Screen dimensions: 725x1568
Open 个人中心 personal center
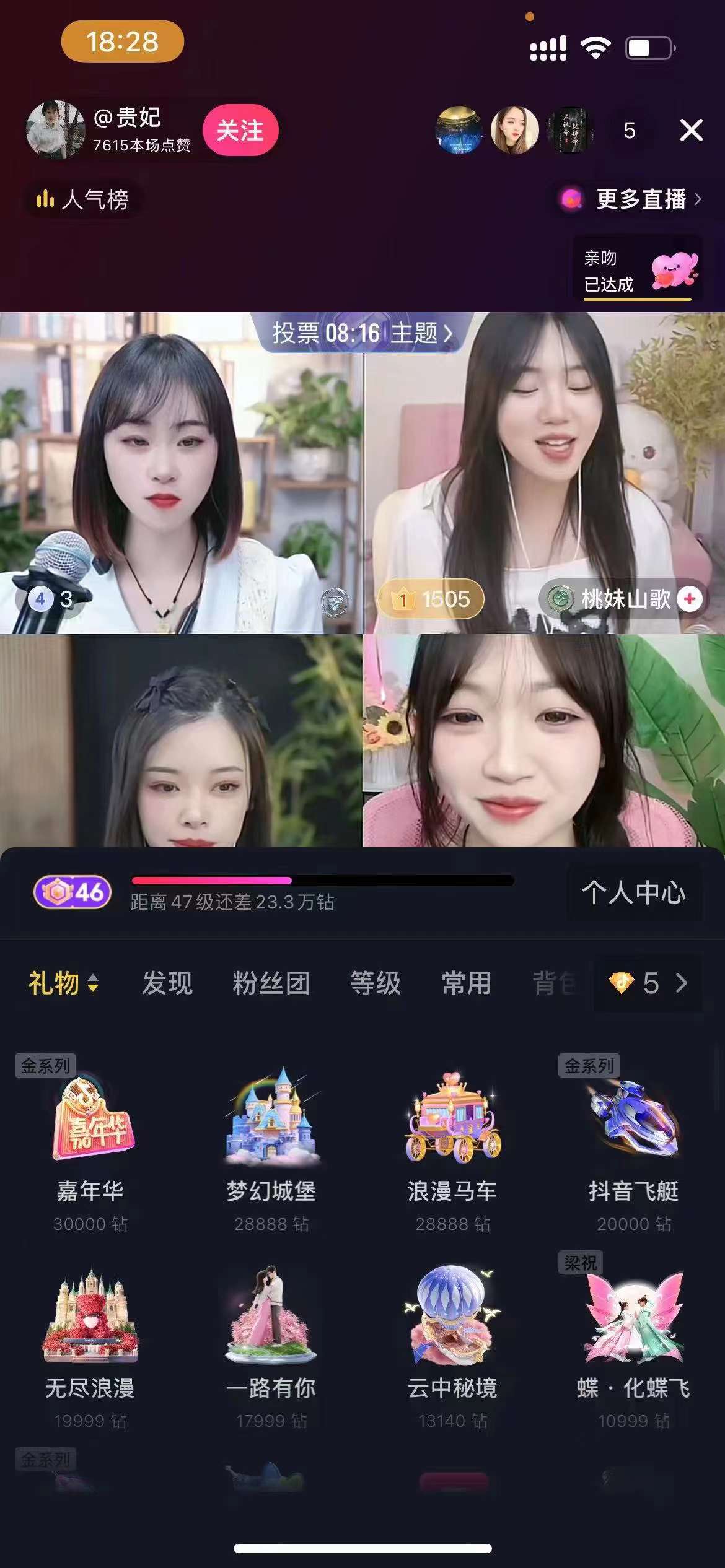(633, 892)
